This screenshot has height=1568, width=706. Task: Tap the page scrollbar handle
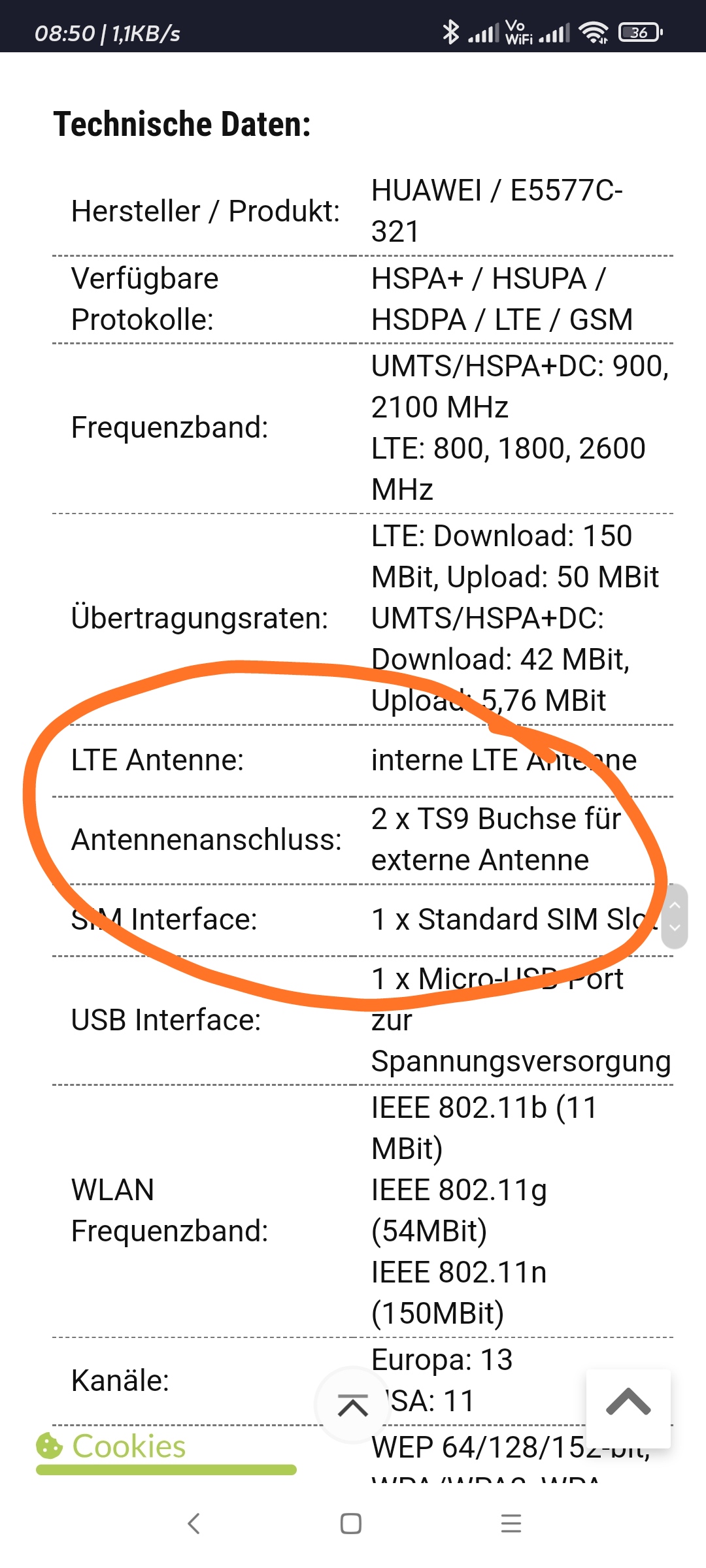(675, 916)
